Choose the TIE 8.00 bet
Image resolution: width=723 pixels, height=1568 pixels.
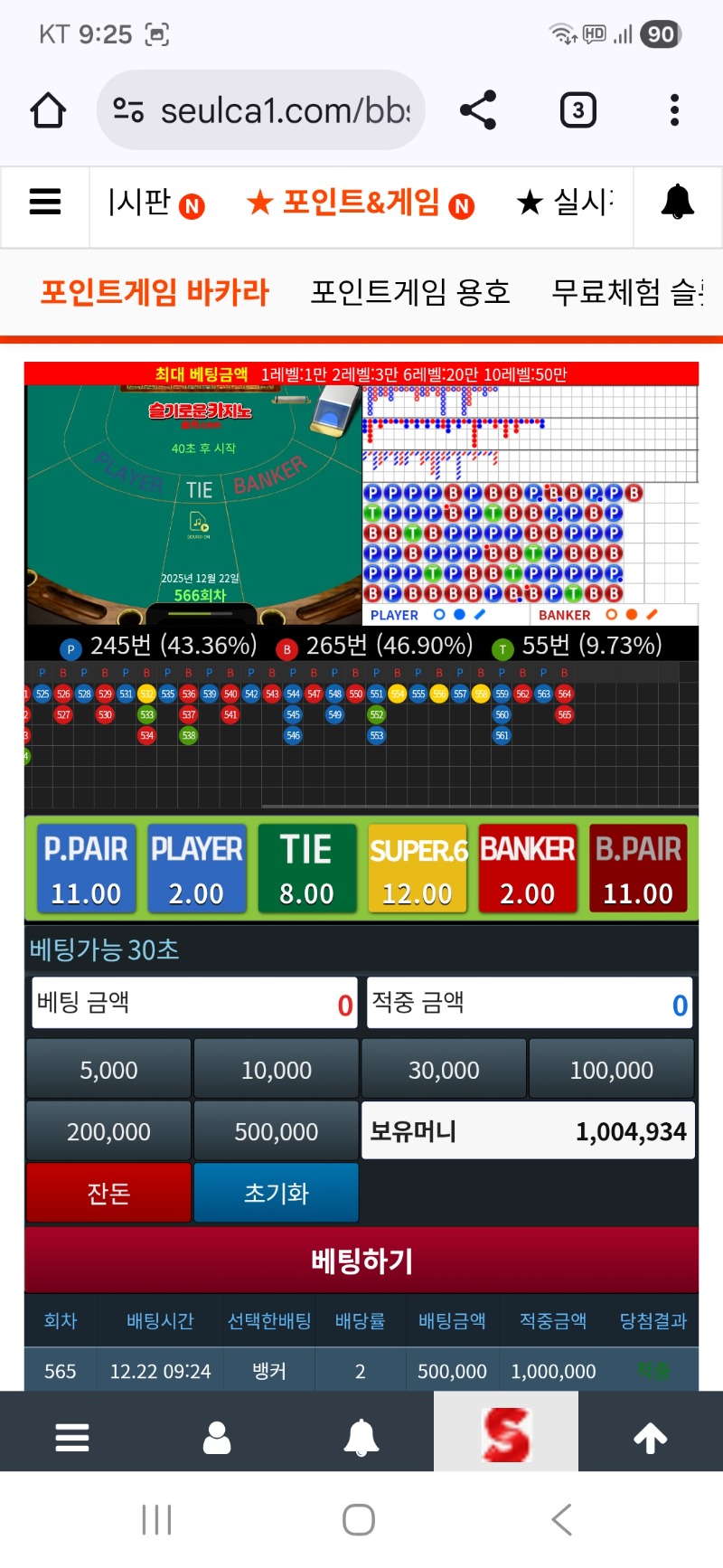[306, 868]
